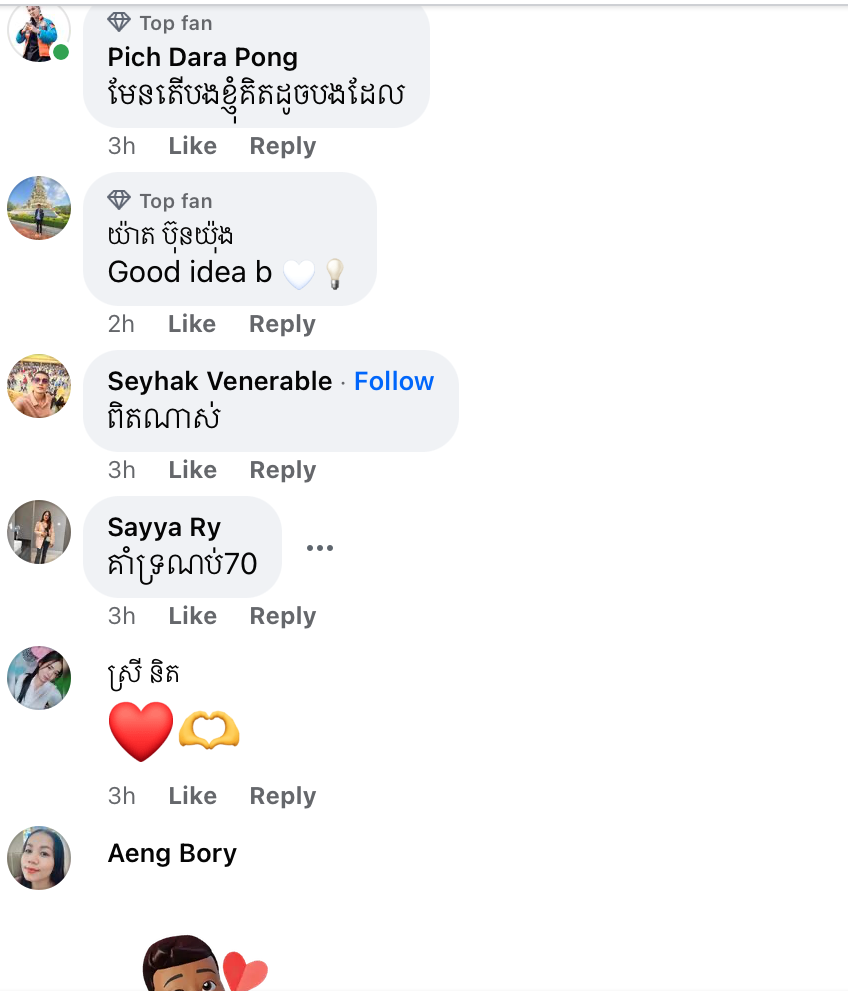Reply to Pich Dara Pong's comment
The width and height of the screenshot is (848, 991).
[x=282, y=146]
